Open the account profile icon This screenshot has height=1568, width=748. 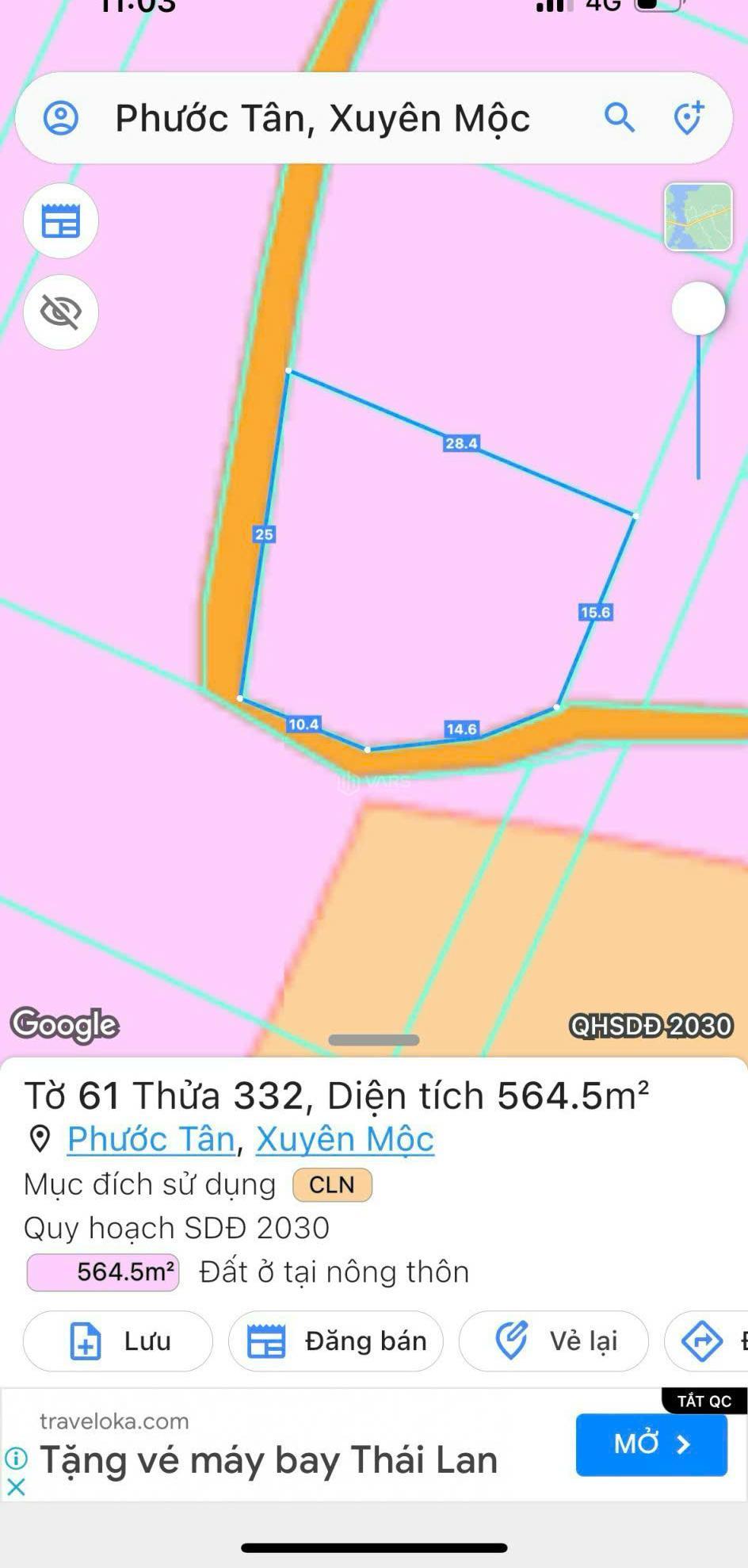click(x=61, y=118)
